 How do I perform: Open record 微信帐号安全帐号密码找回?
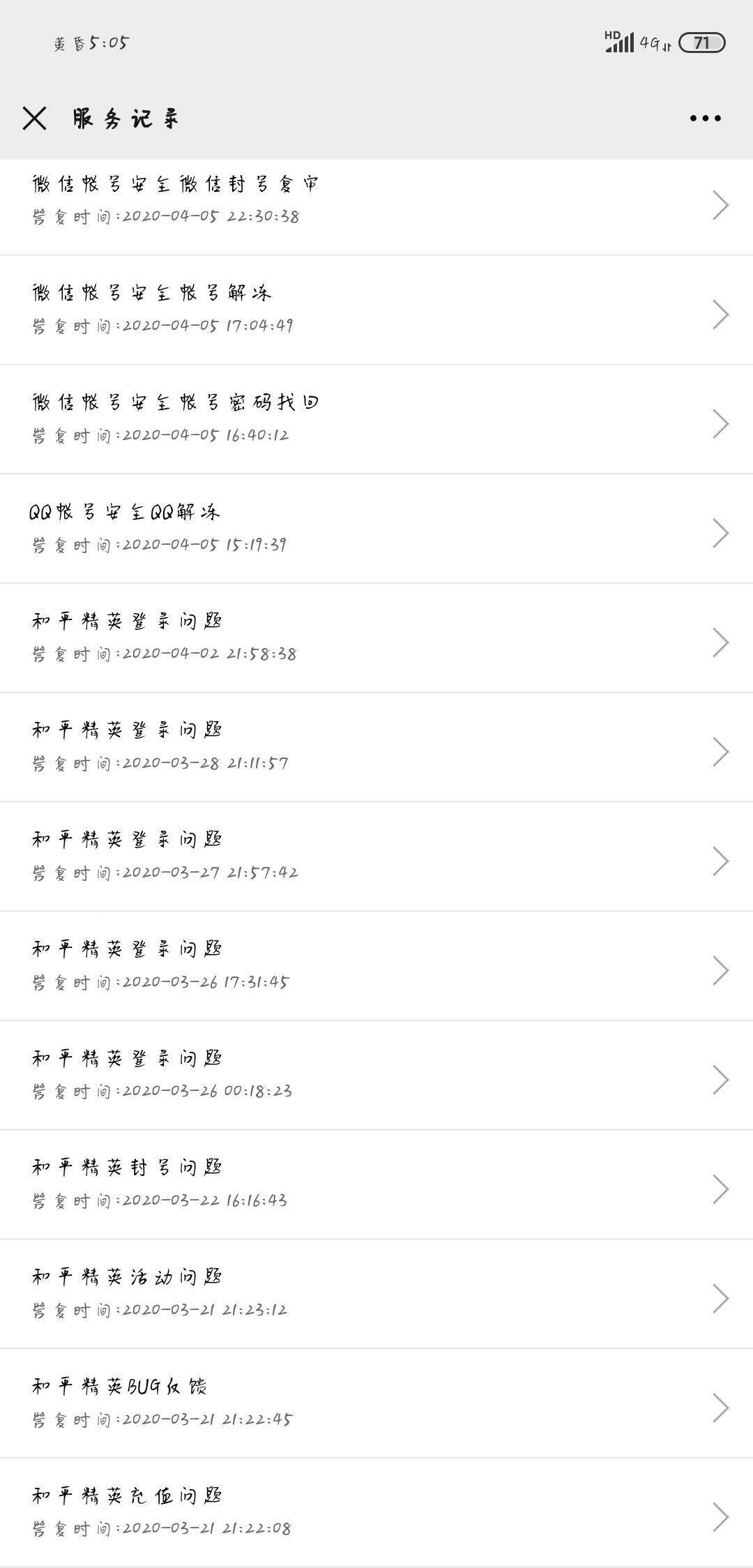376,419
